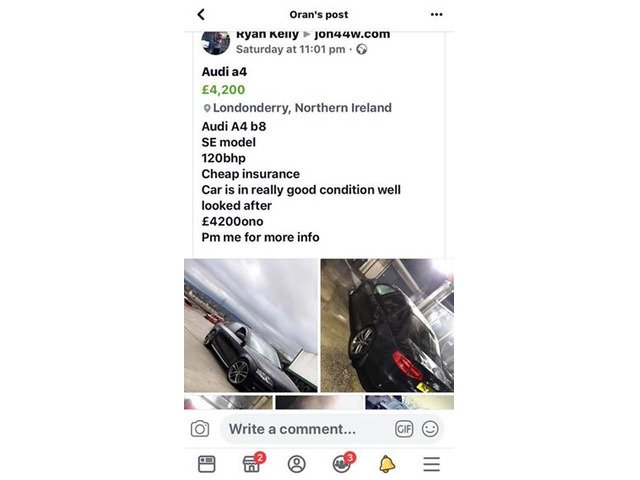The height and width of the screenshot is (480, 640).
Task: Go back from Oran's post
Action: 201,14
